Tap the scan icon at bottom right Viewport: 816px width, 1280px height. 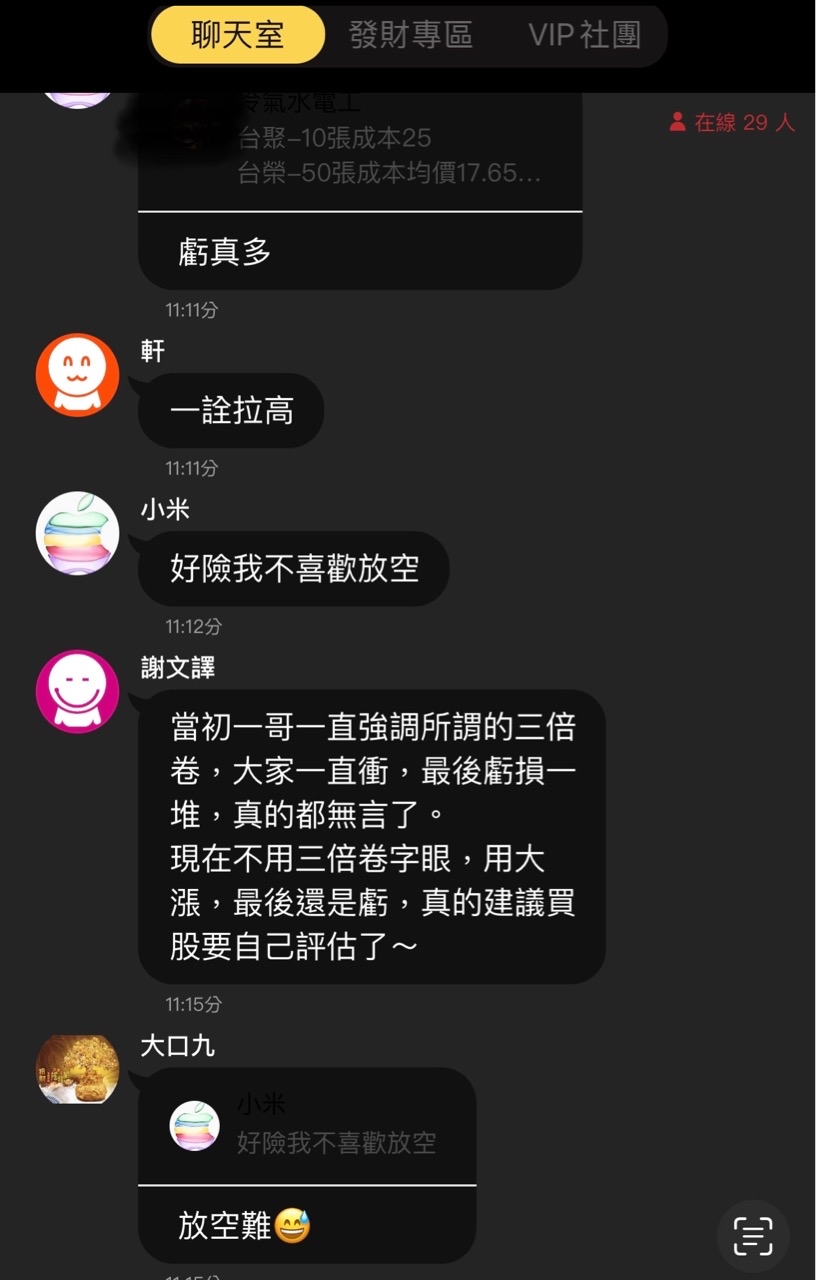(753, 1236)
